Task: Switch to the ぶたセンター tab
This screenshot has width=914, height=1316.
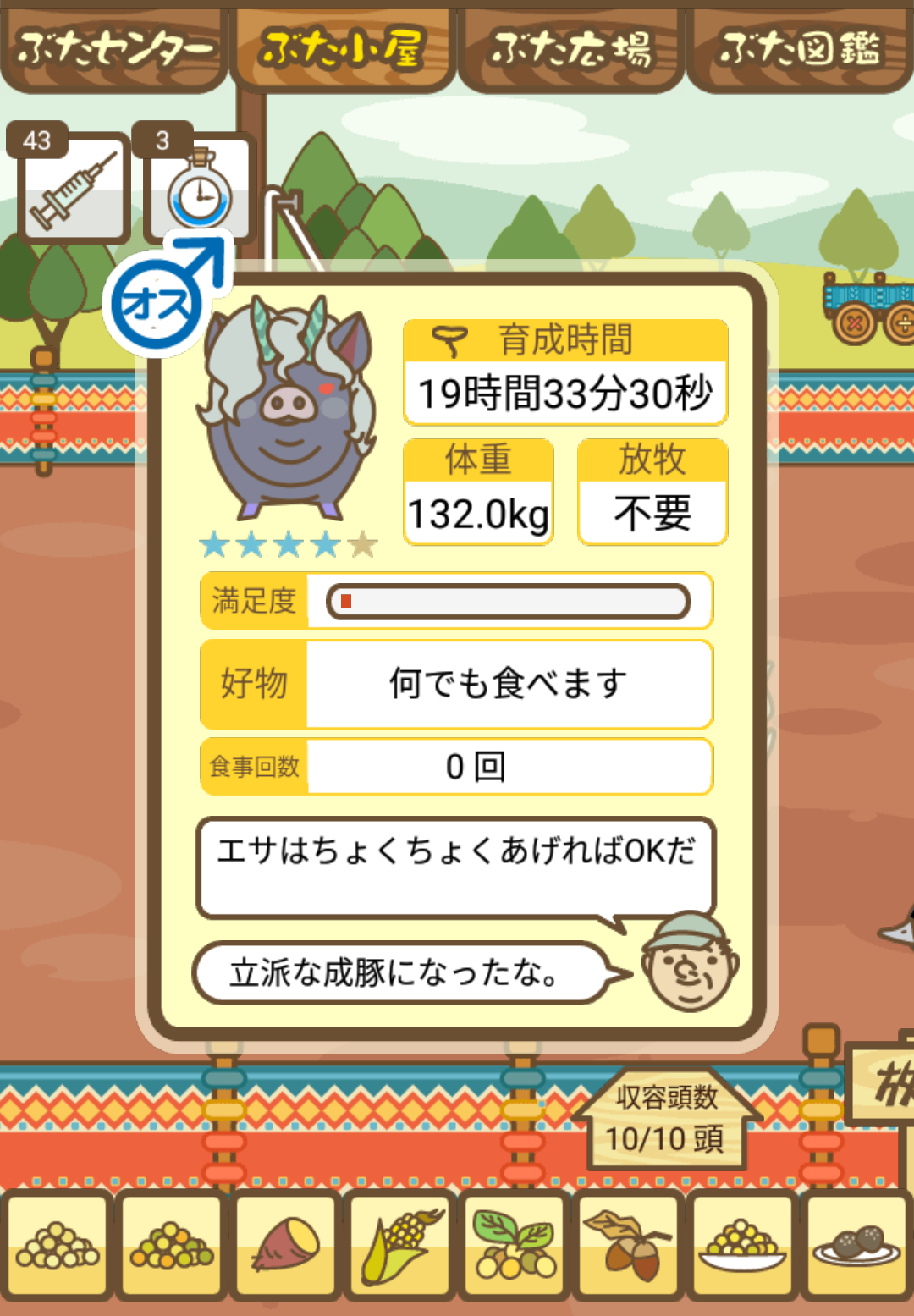Action: 113,48
